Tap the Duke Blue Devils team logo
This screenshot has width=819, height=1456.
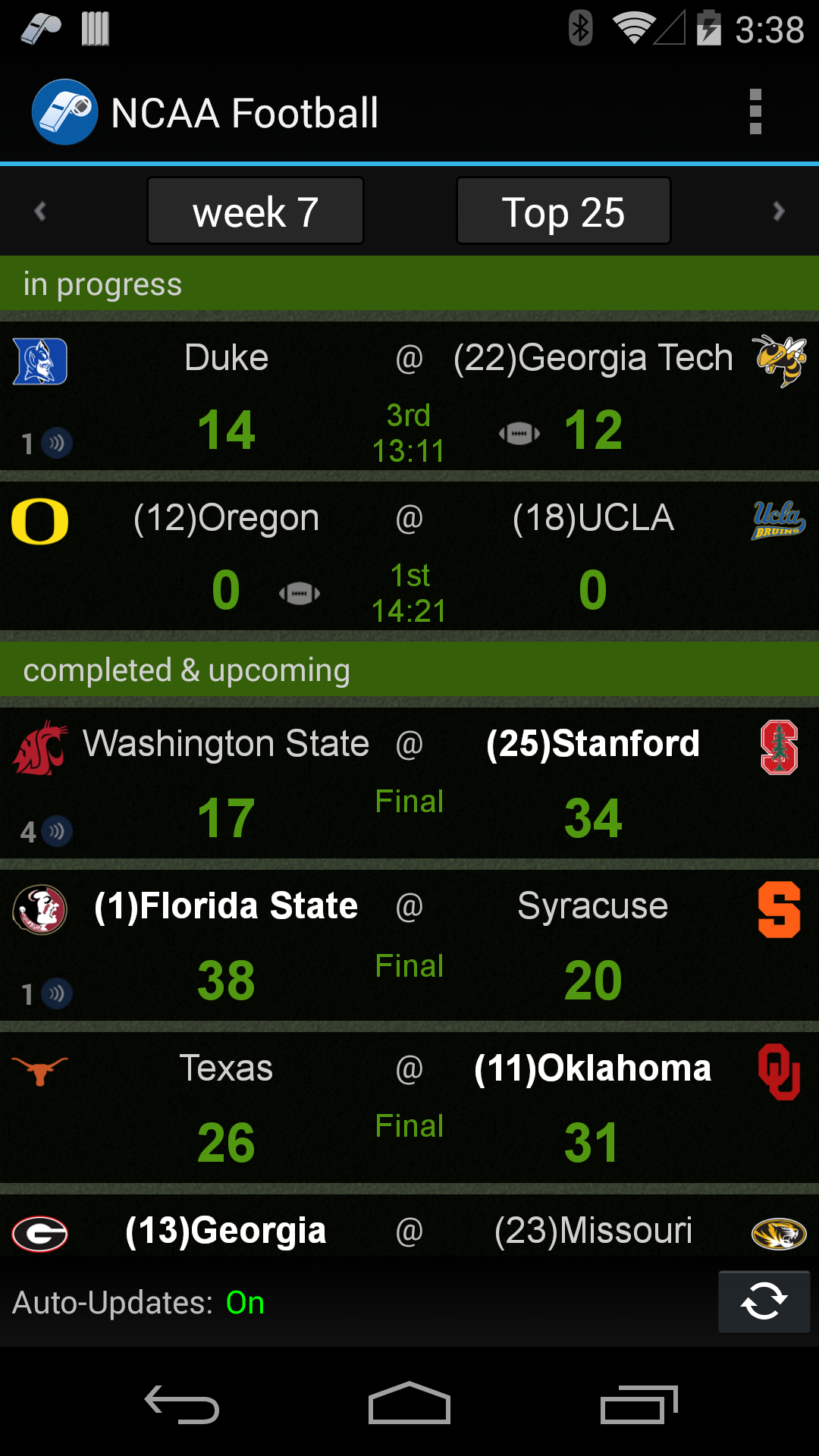click(x=39, y=362)
